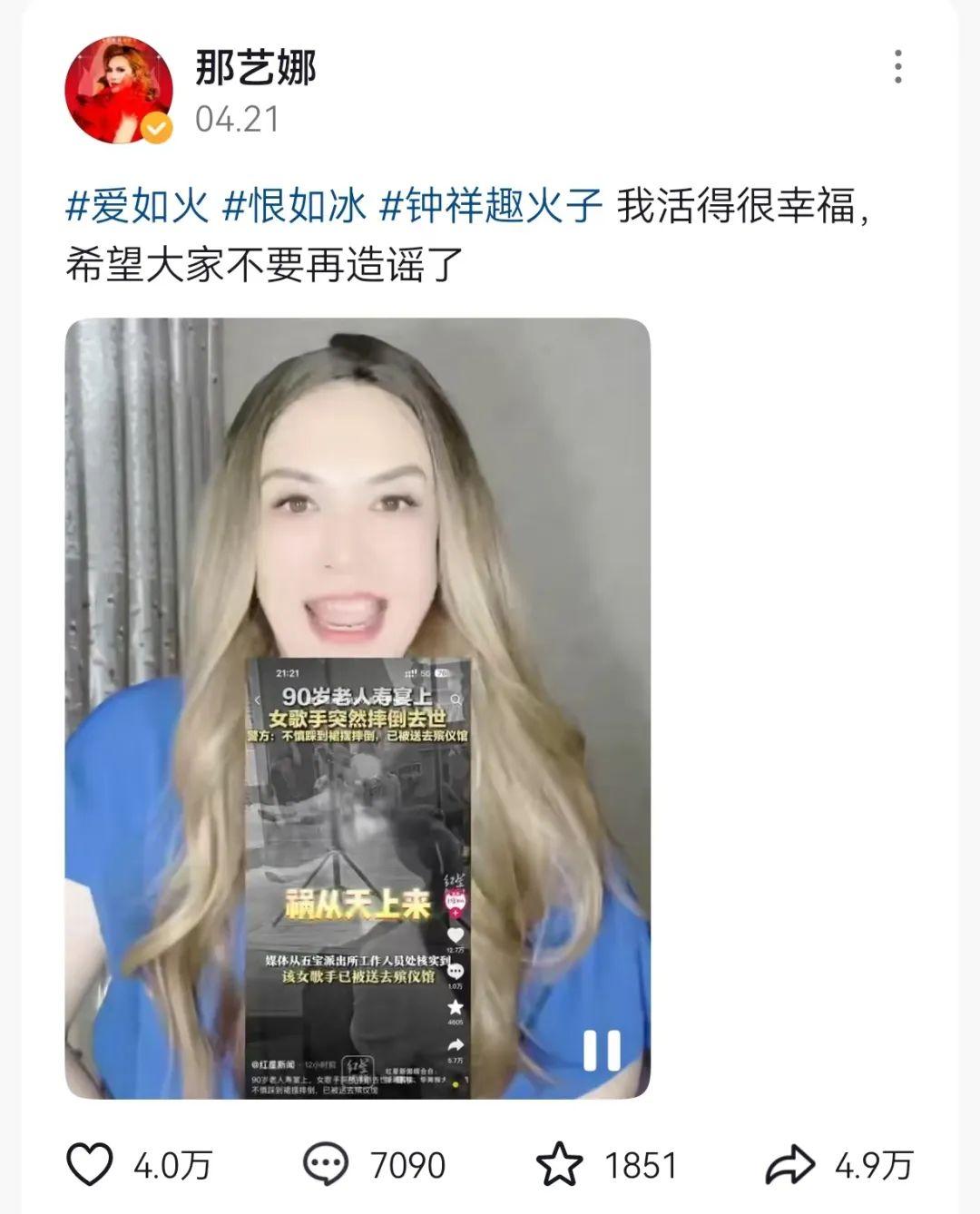This screenshot has height=1214, width=980.
Task: Like this post with the heart icon
Action: point(91,1164)
